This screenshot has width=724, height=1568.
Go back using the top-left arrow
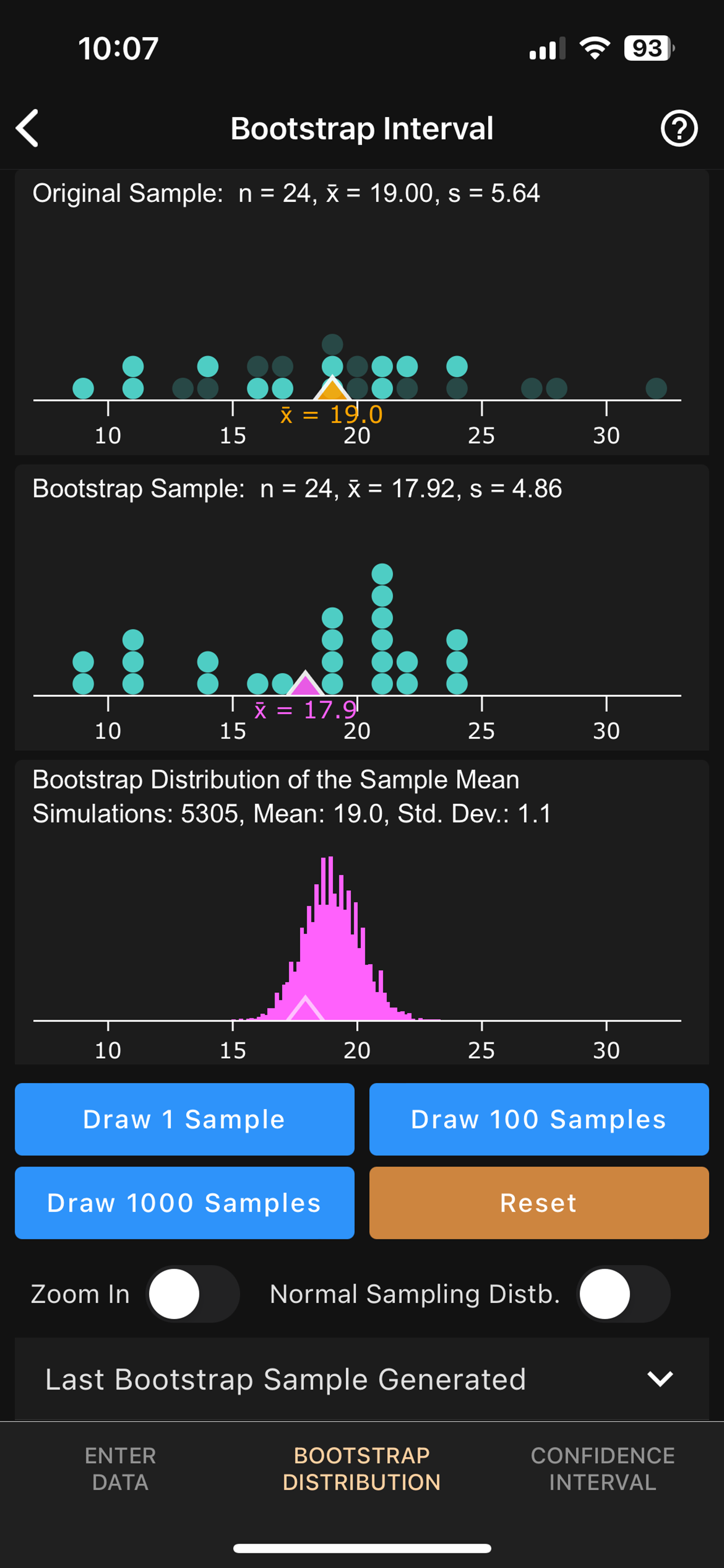click(27, 128)
